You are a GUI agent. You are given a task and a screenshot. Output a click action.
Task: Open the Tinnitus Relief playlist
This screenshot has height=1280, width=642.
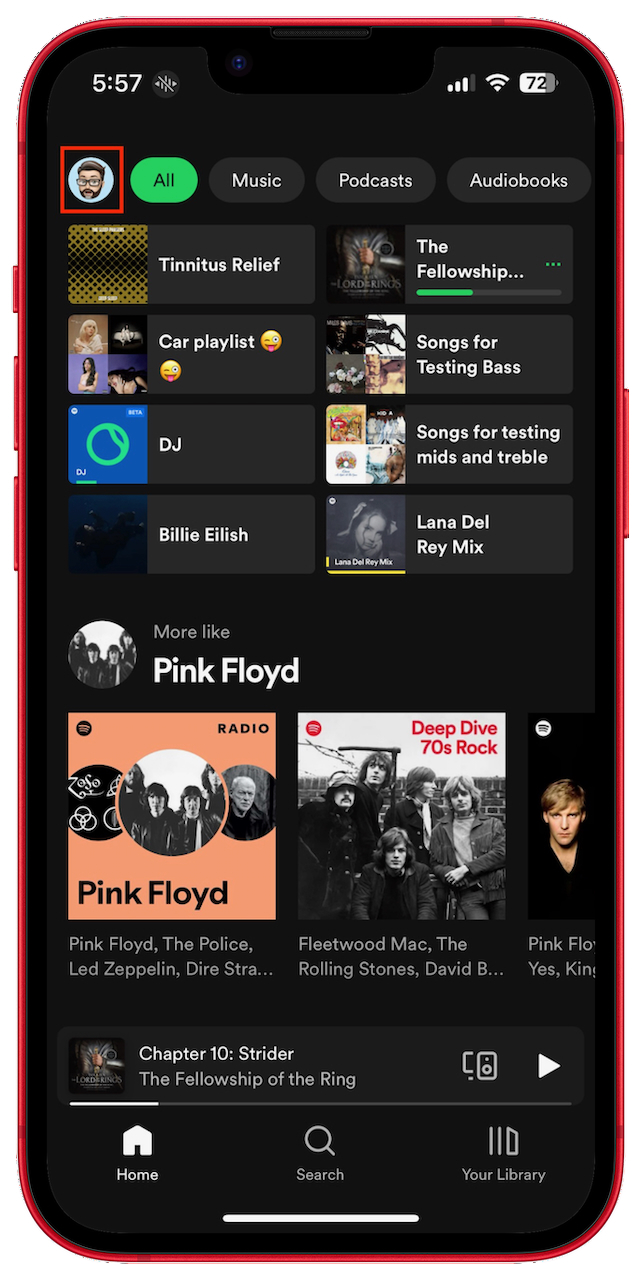191,264
